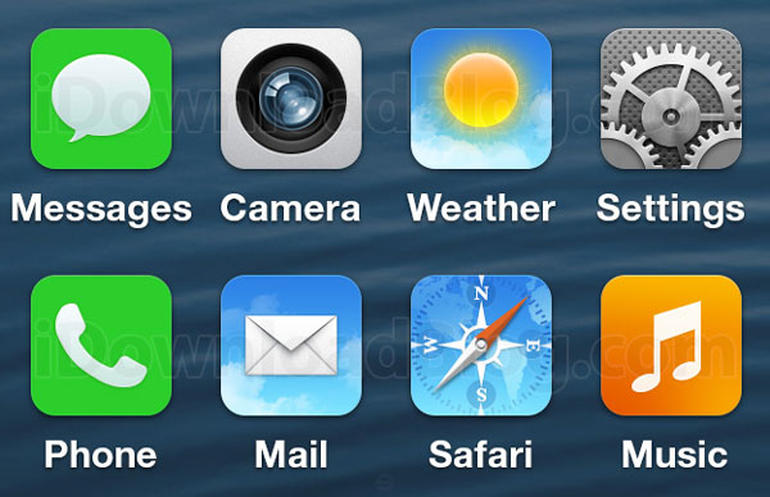This screenshot has width=770, height=497.
Task: Launch the Phone app
Action: pos(101,345)
